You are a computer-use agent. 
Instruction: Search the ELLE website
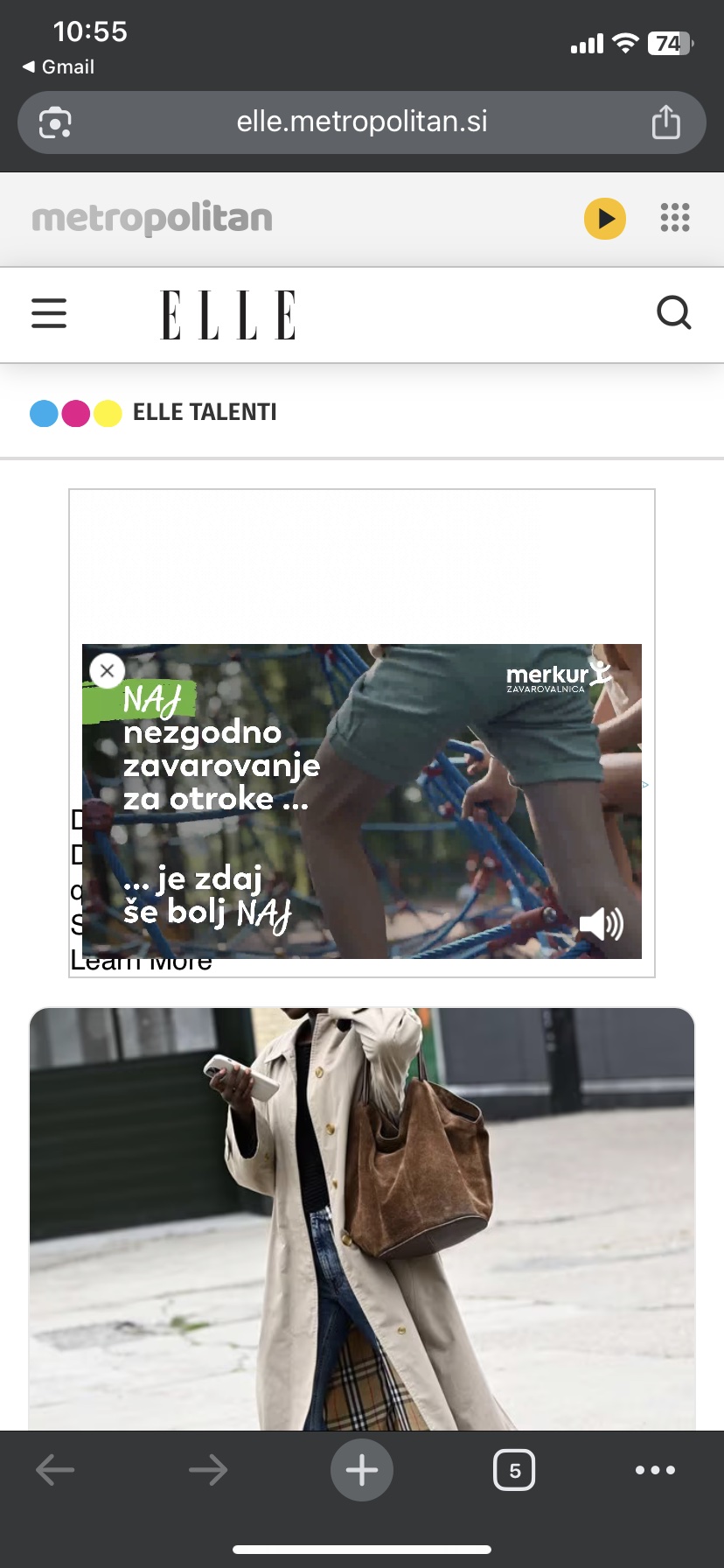point(673,312)
